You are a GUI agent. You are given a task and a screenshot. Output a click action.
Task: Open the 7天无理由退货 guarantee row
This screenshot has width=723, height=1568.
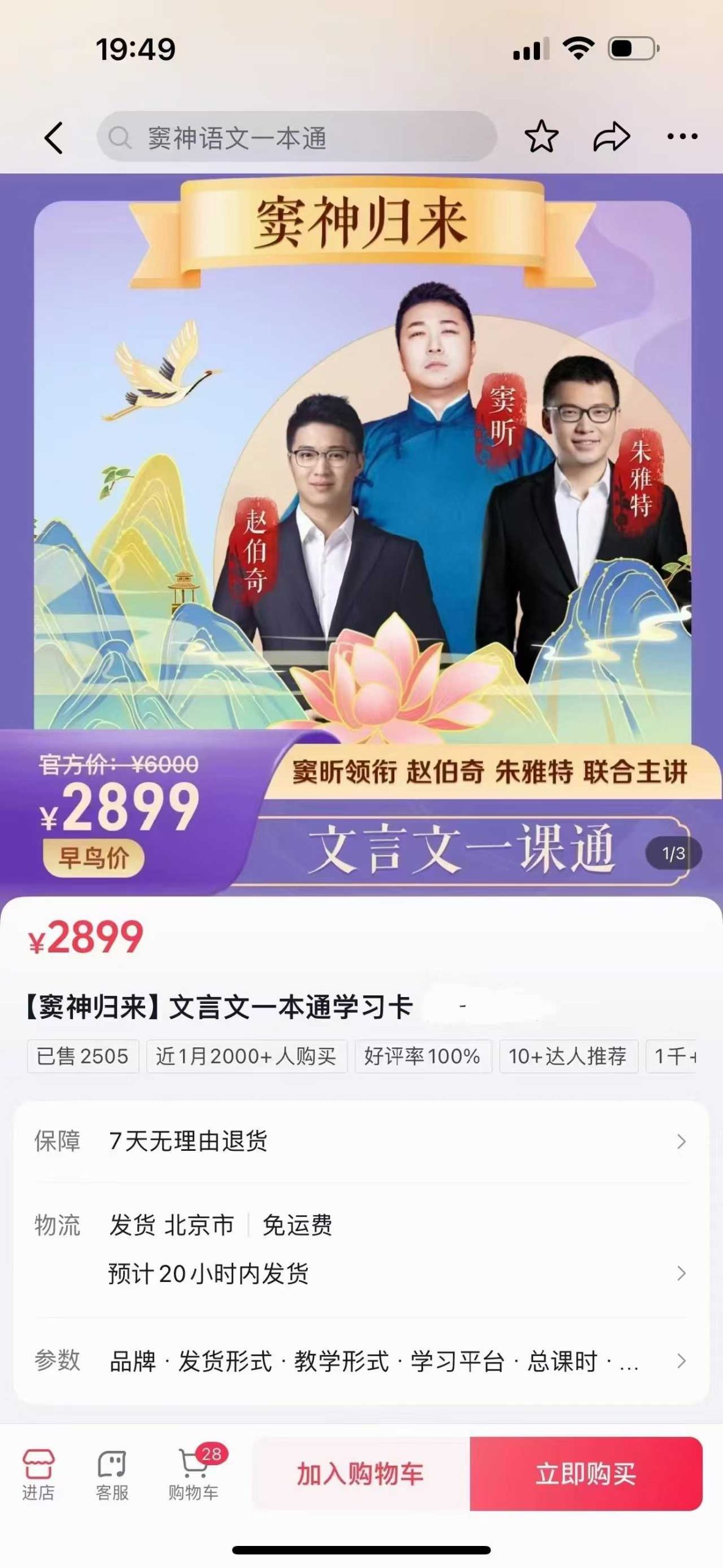click(x=361, y=1142)
